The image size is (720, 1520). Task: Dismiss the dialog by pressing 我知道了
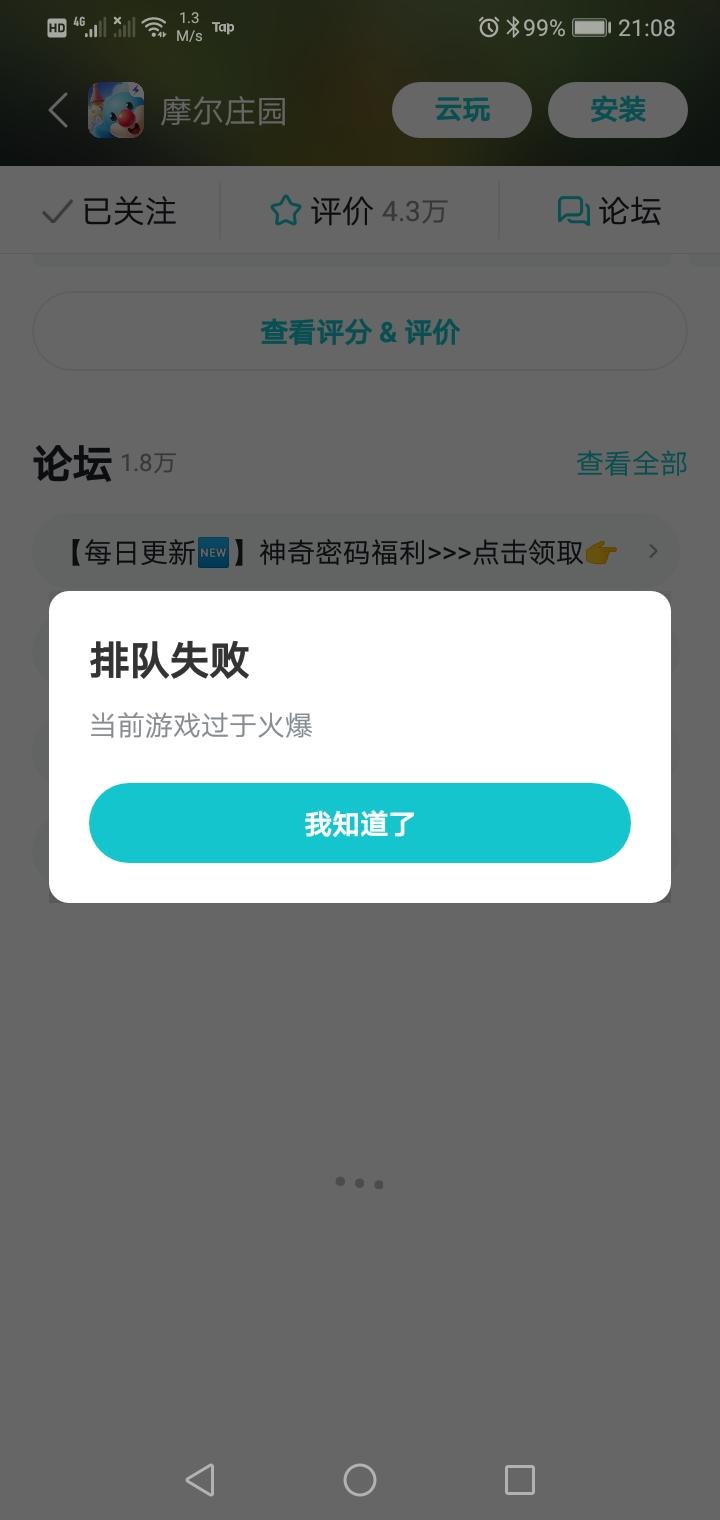pos(360,822)
